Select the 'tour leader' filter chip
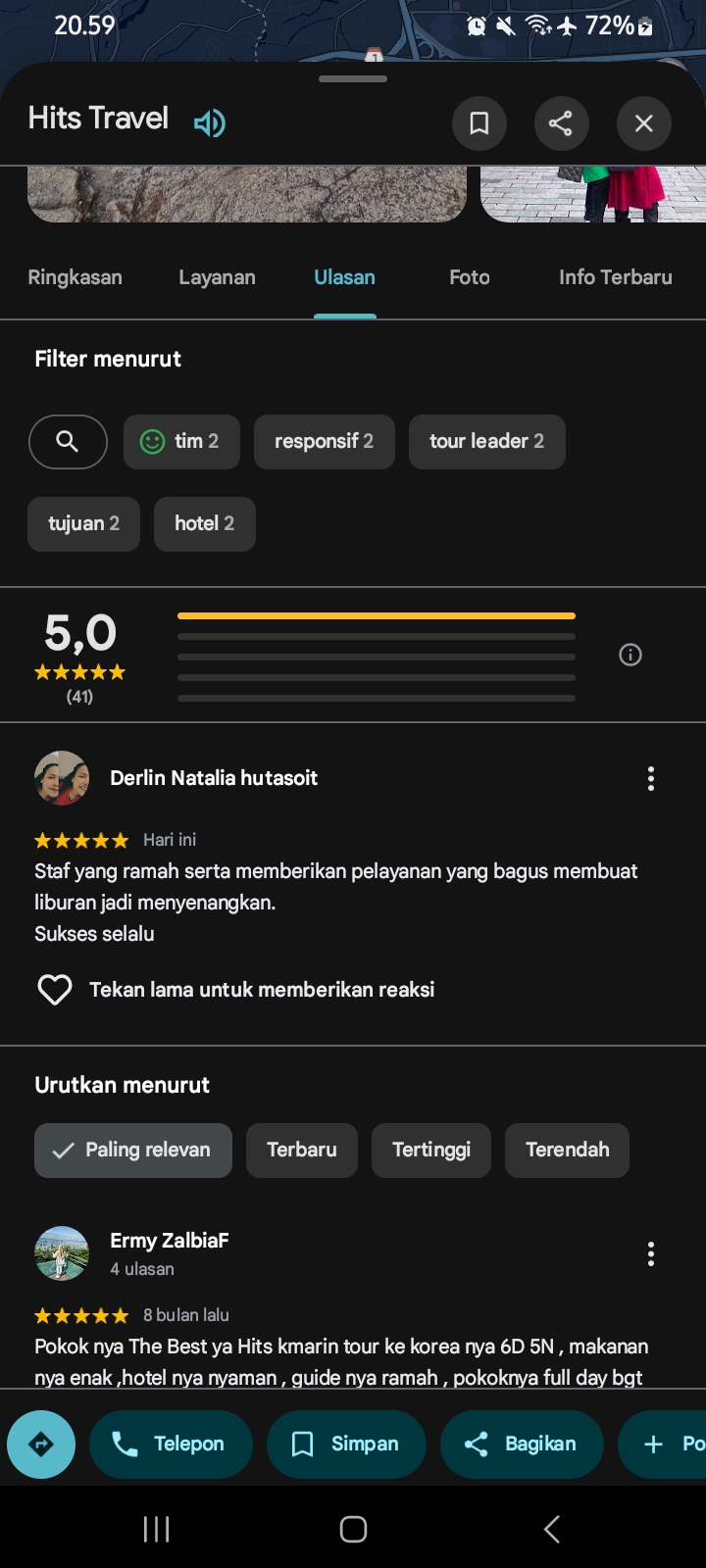Image resolution: width=706 pixels, height=1568 pixels. 487,442
